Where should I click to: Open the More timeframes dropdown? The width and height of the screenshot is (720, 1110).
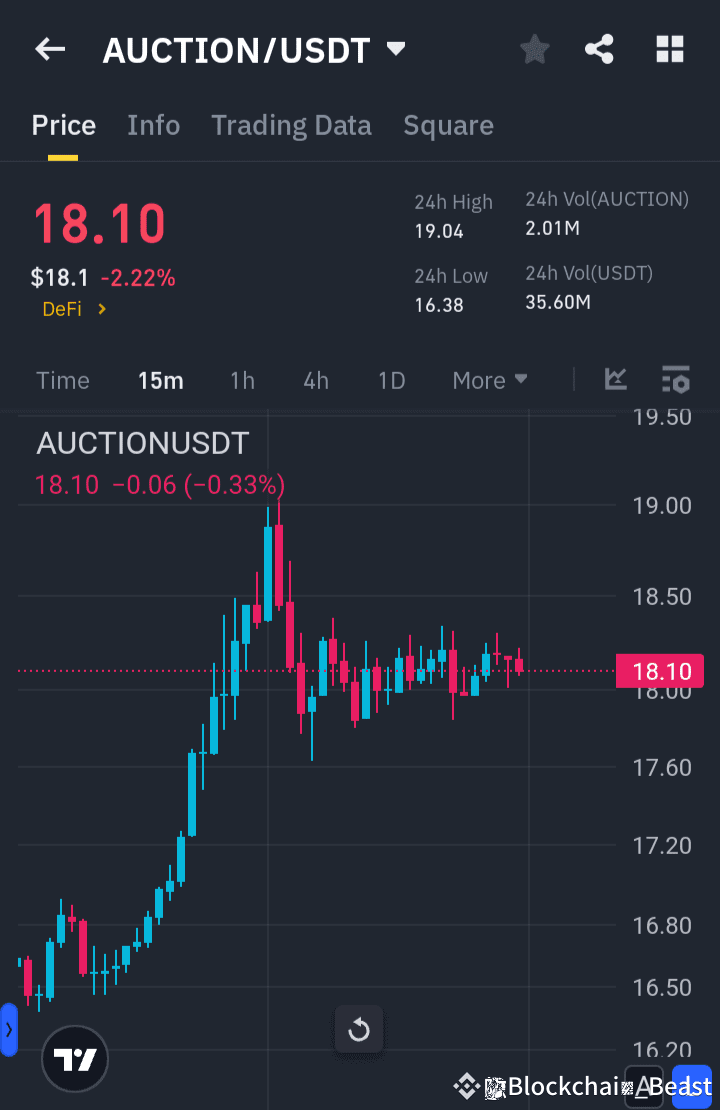(489, 380)
